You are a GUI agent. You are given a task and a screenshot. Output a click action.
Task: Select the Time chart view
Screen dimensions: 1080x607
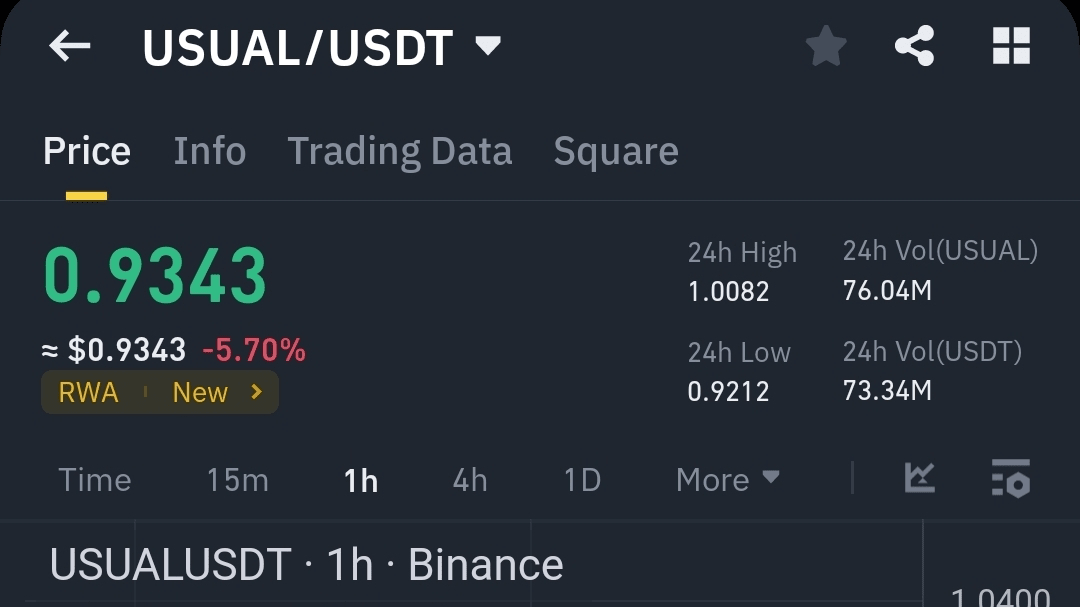pos(95,480)
